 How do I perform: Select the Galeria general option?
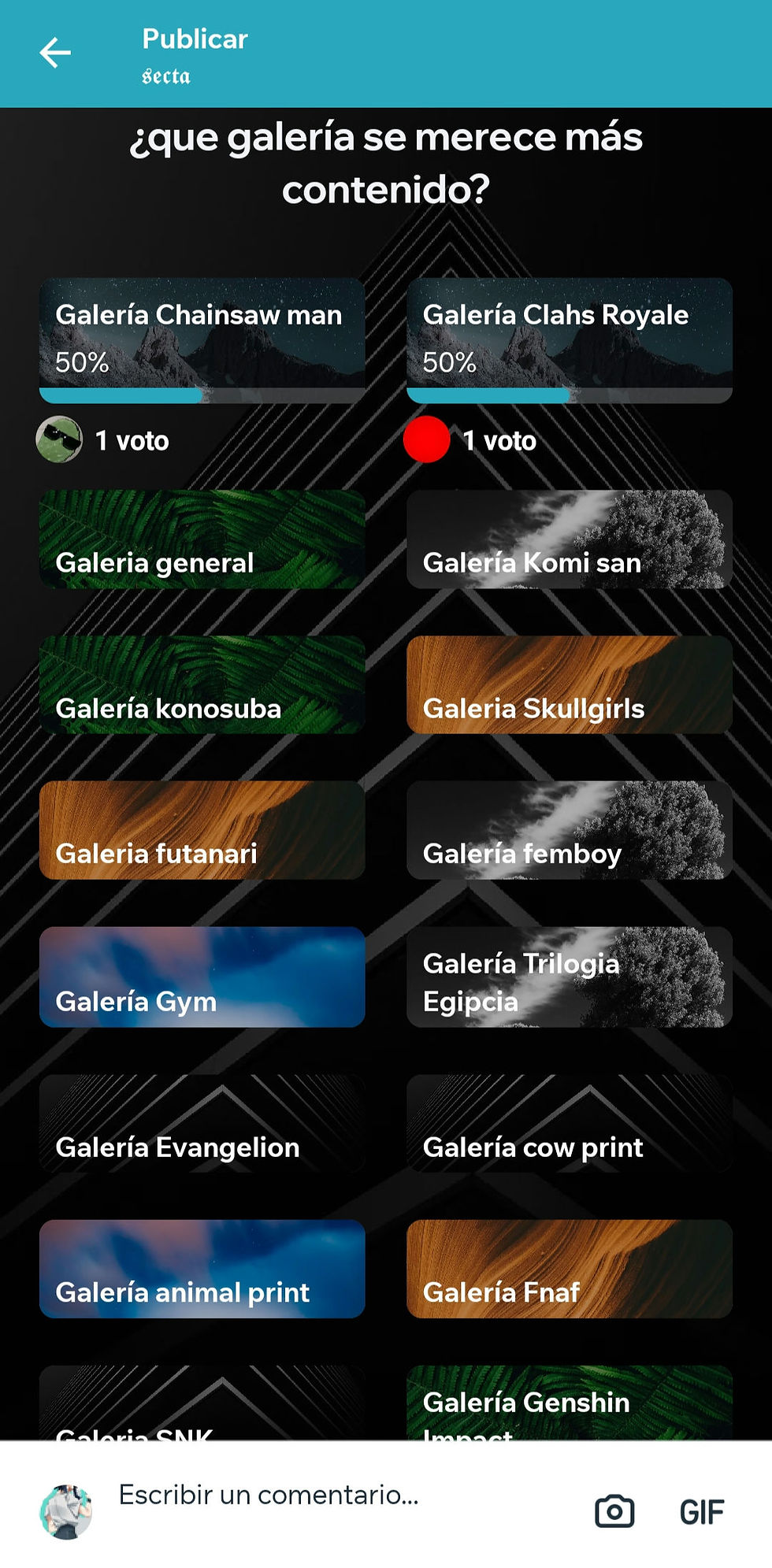[x=202, y=539]
